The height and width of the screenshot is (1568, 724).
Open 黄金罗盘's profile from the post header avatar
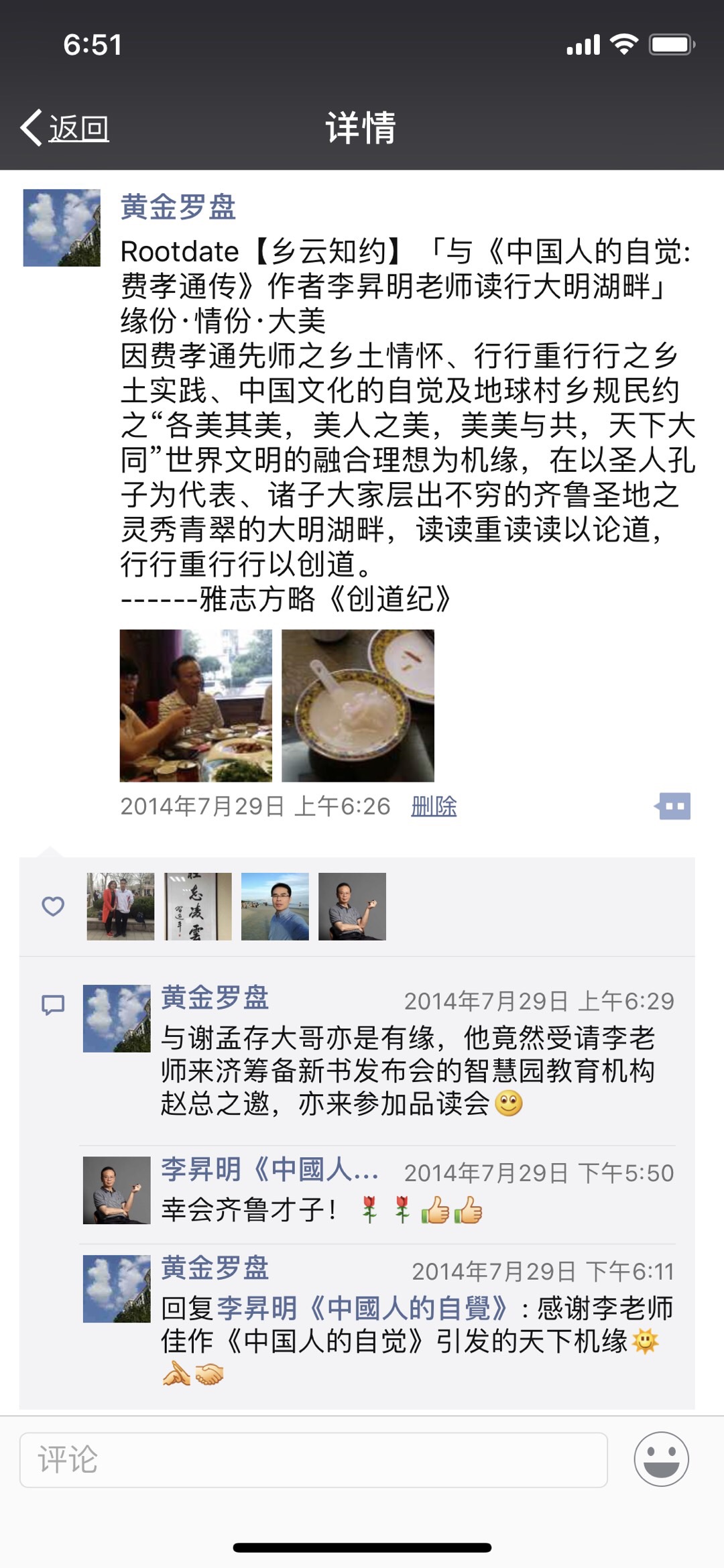pos(62,228)
